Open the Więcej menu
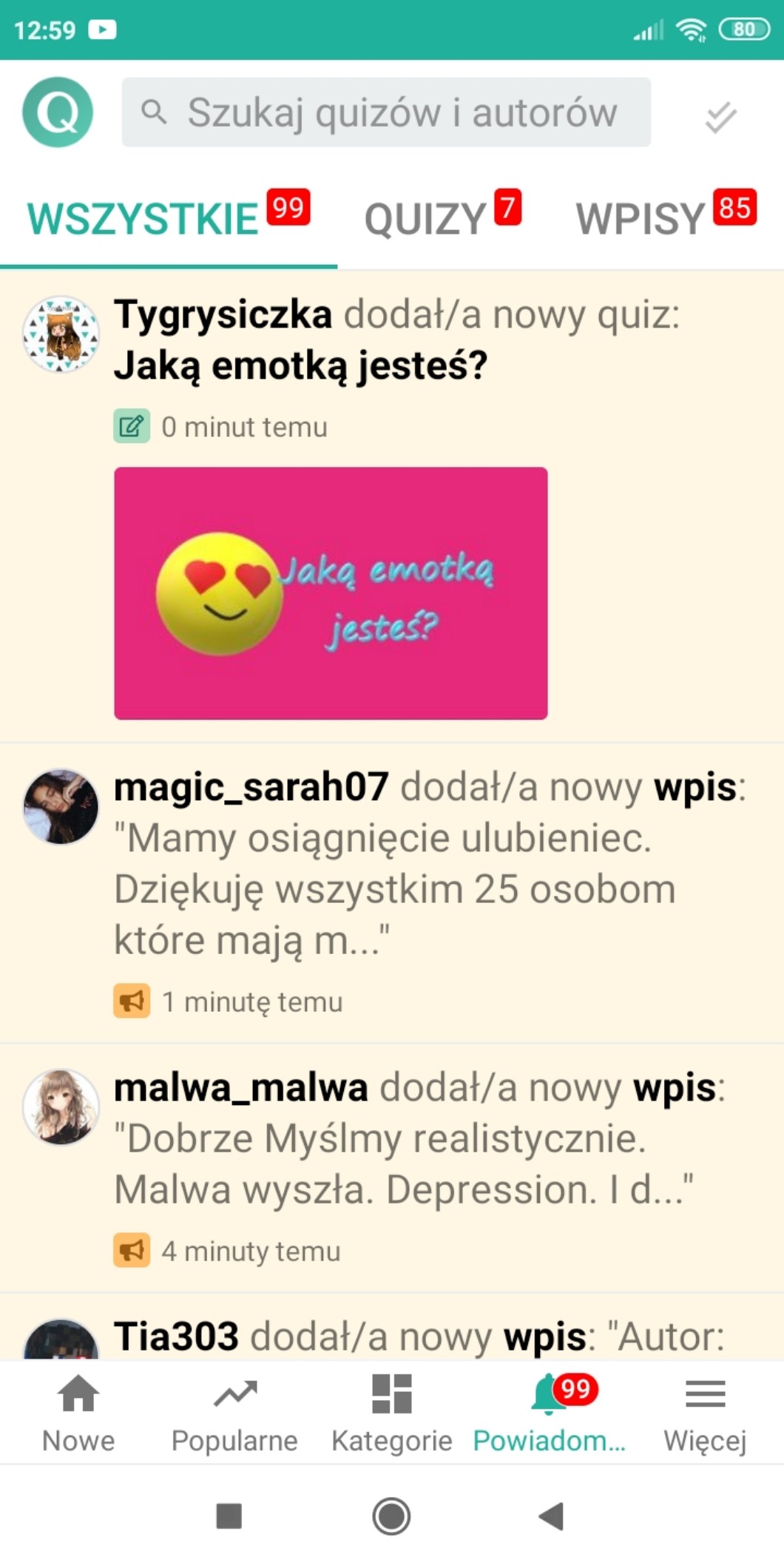 (705, 1413)
